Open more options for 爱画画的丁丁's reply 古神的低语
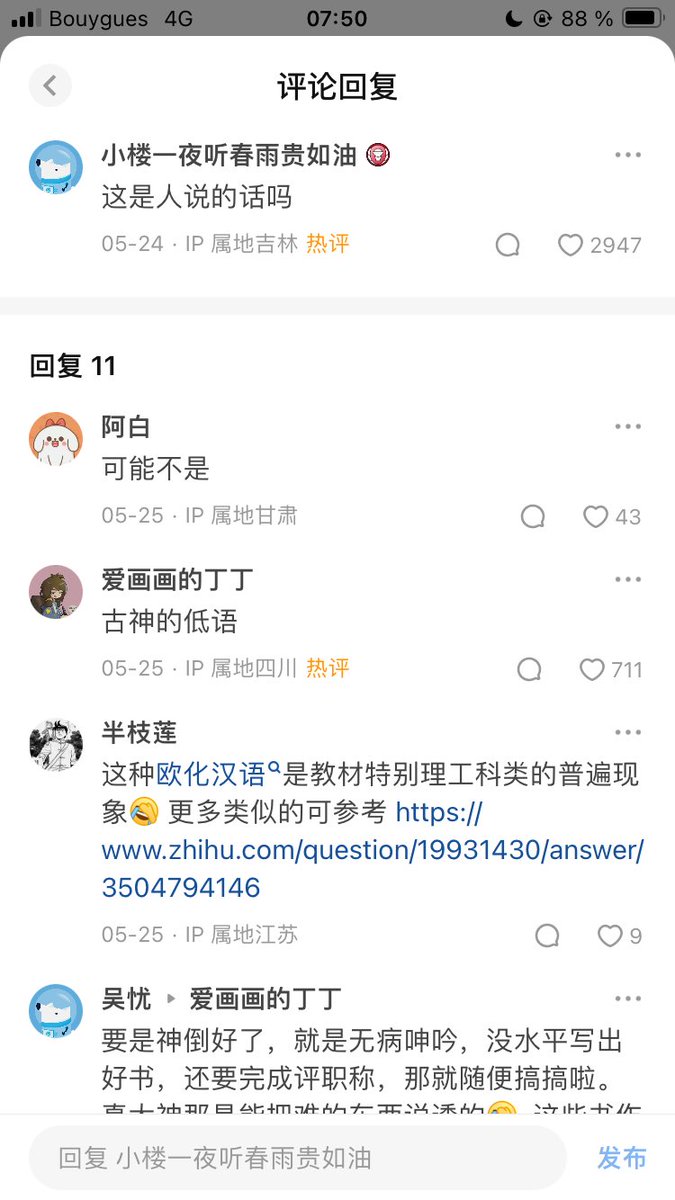This screenshot has height=1200, width=675. 628,580
